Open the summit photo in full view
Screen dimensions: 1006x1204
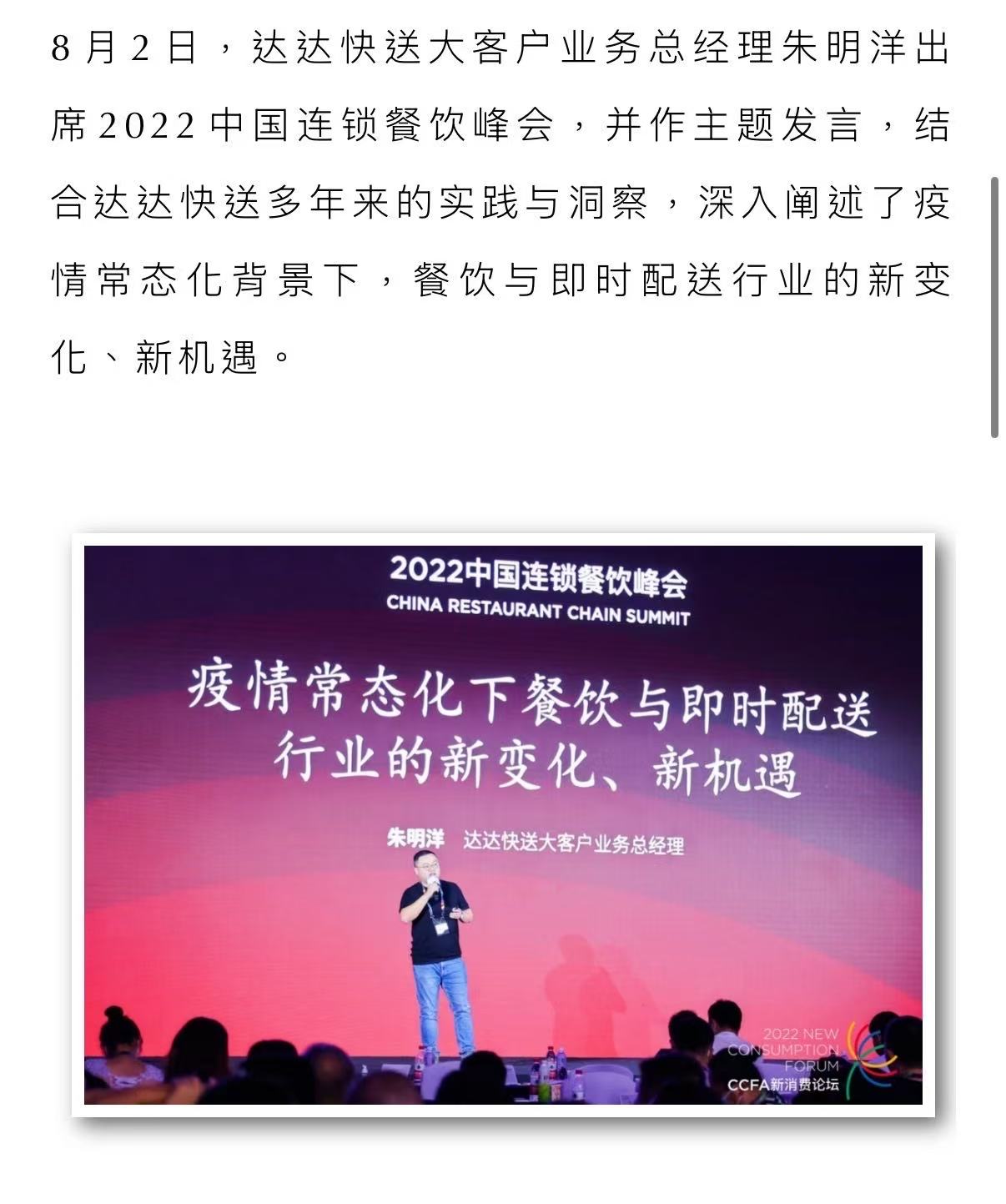pyautogui.click(x=503, y=824)
